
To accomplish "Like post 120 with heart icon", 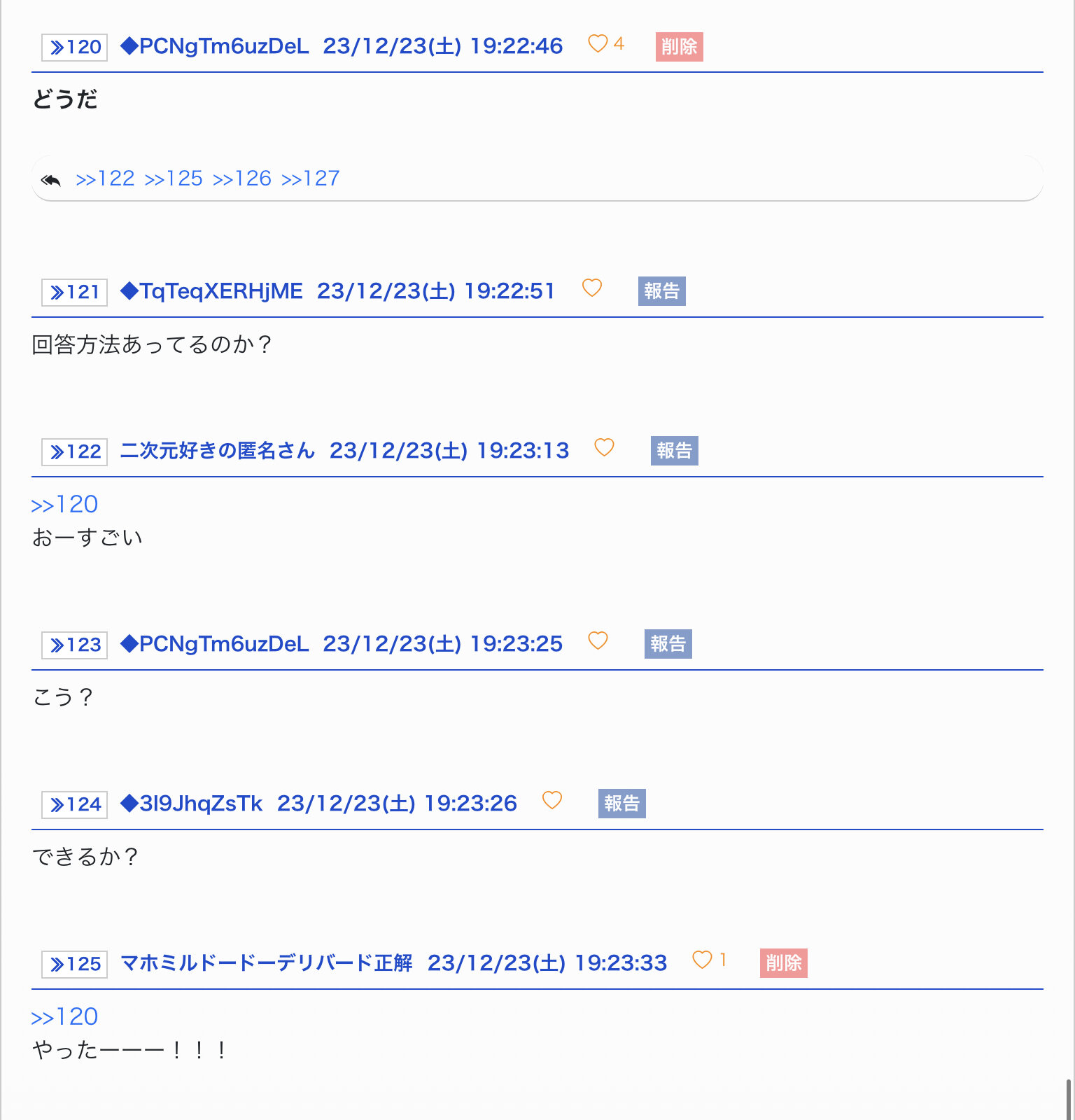I will (597, 44).
